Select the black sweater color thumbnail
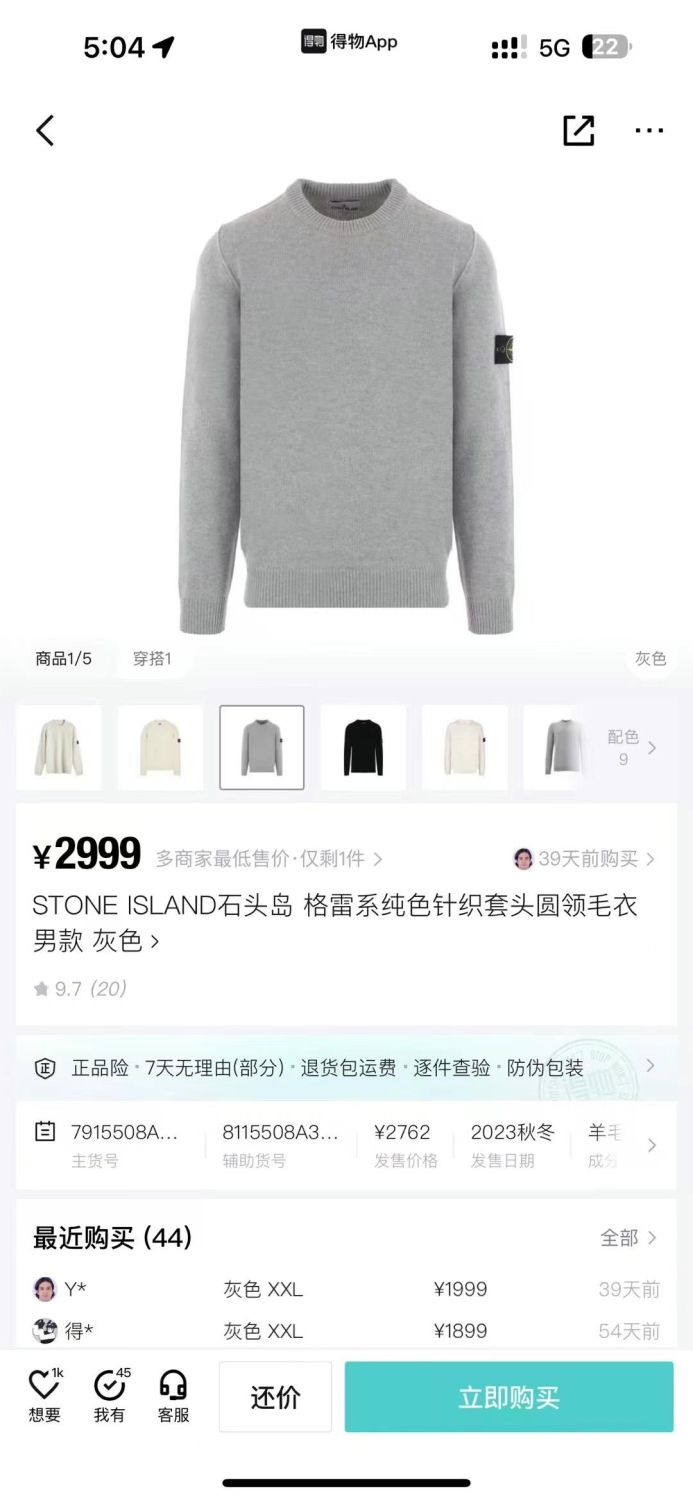 click(363, 747)
